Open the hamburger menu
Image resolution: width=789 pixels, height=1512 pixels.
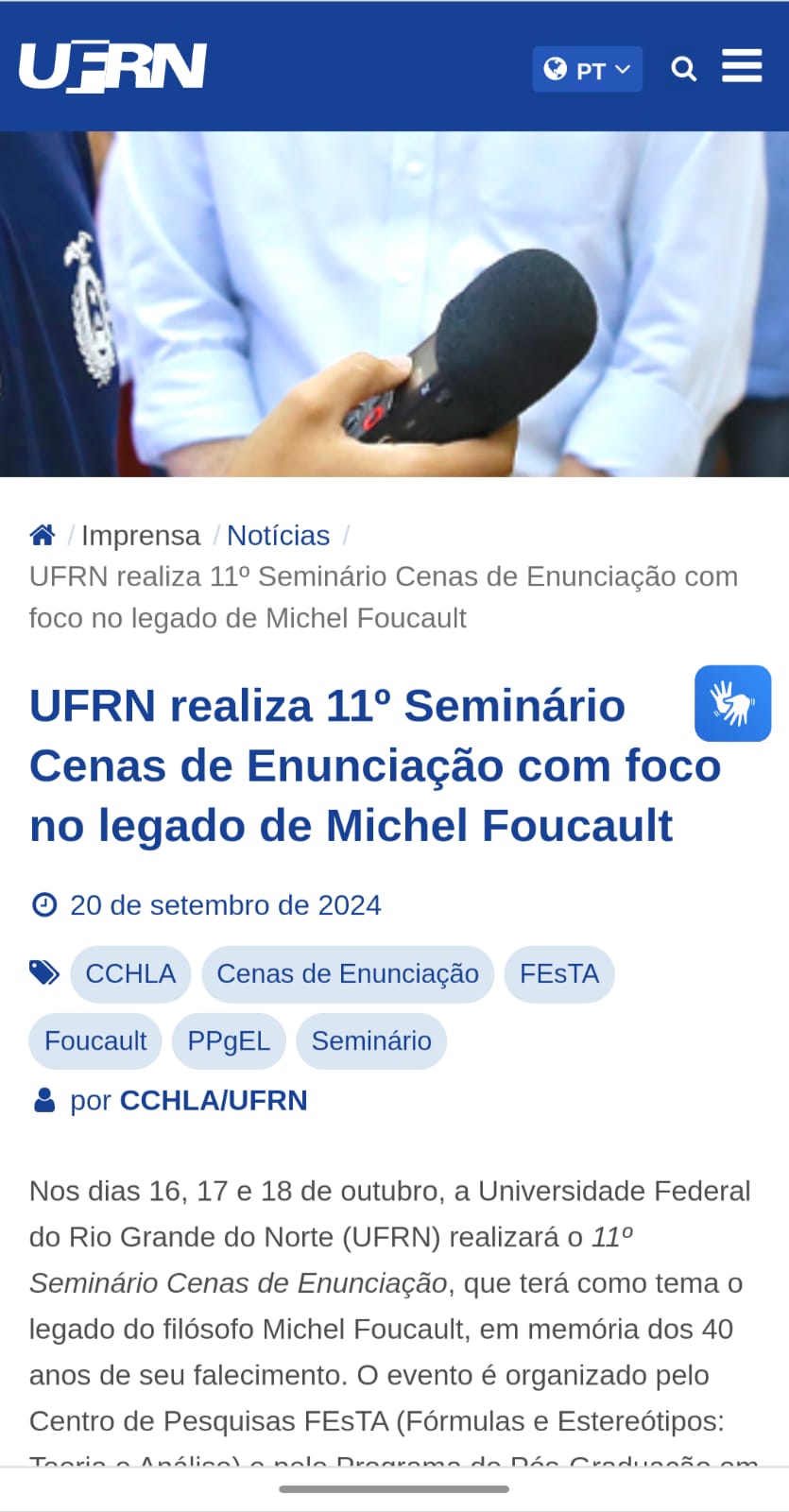(742, 67)
